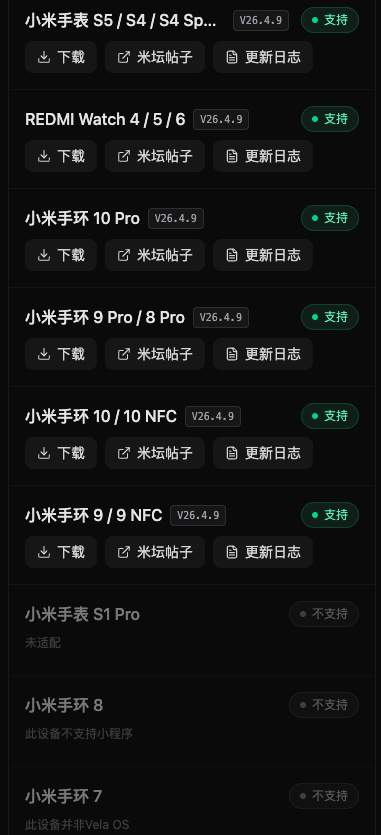Show 更新日志 for 小米手环 9 / 9 NFC
Viewport: 381px width, 835px height.
[x=263, y=552]
